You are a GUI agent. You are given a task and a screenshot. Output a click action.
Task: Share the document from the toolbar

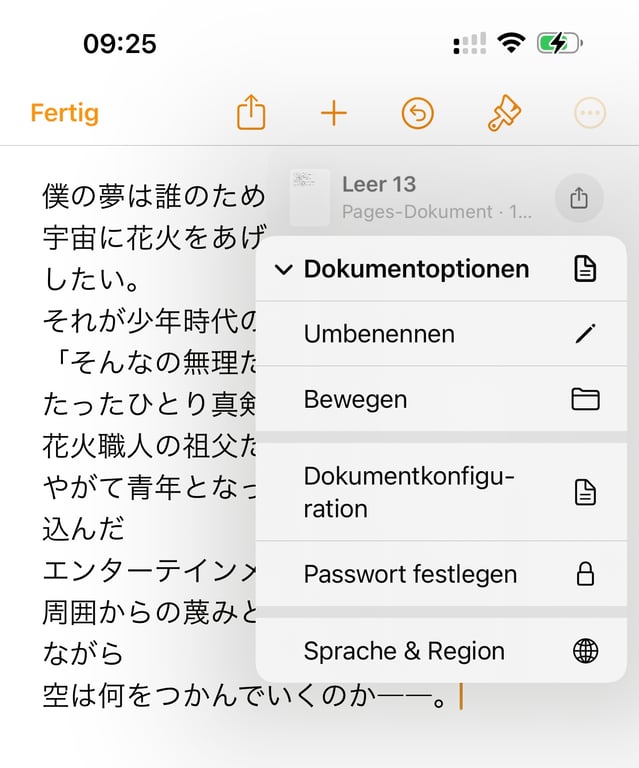pos(251,113)
